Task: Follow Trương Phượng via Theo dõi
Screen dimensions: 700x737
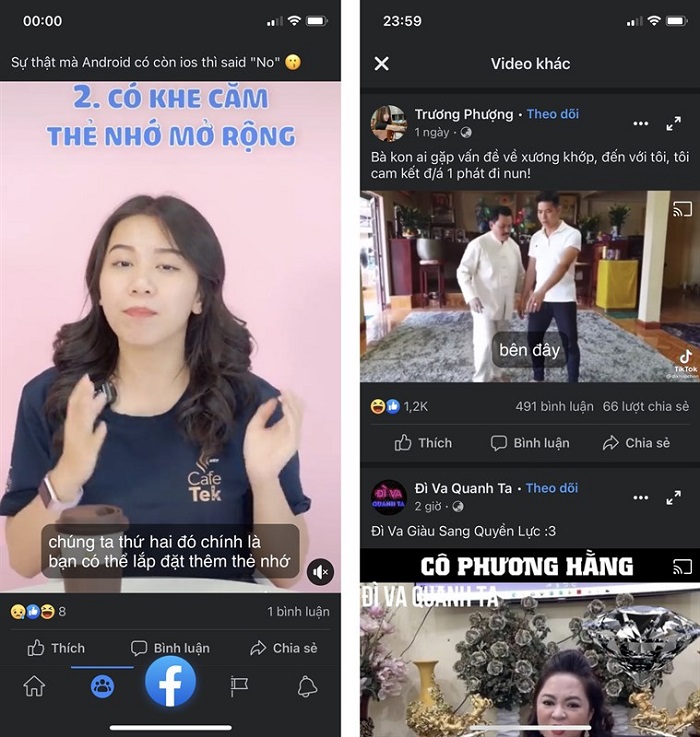Action: click(552, 114)
